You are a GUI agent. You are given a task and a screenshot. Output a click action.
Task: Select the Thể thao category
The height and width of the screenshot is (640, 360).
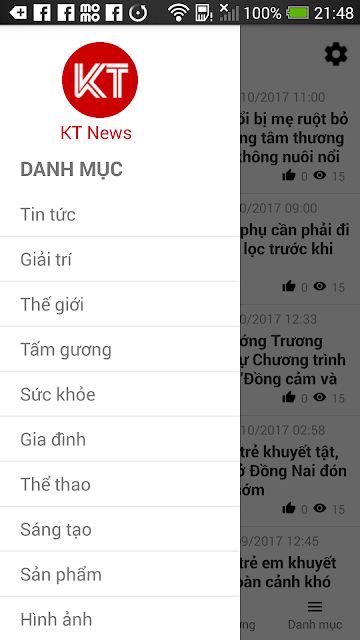[x=120, y=484]
